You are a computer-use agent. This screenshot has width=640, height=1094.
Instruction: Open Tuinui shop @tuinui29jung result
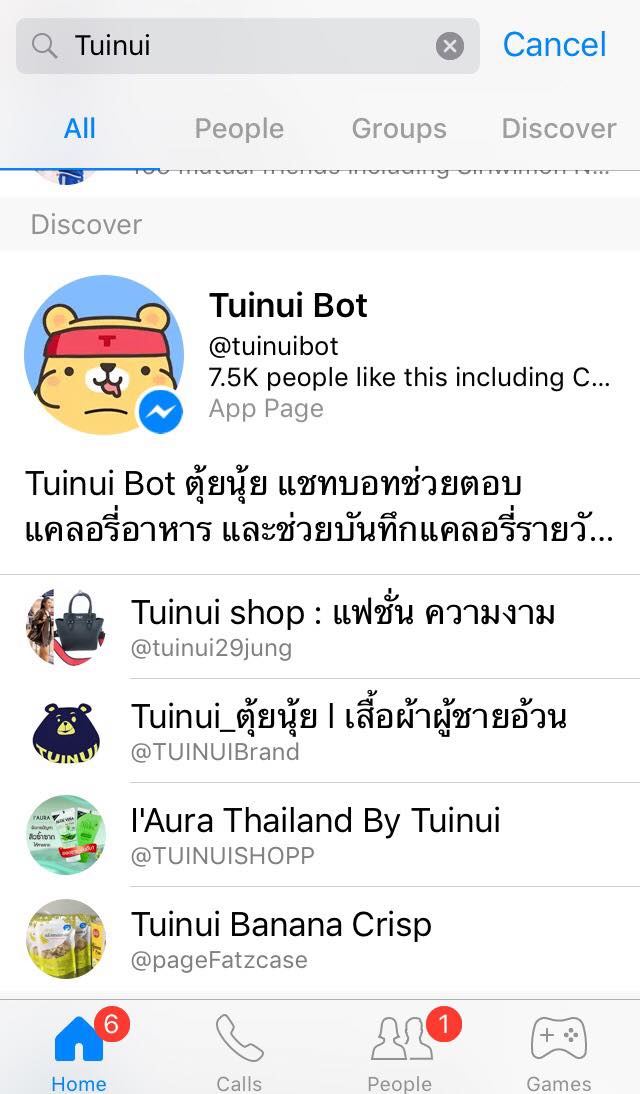click(342, 627)
